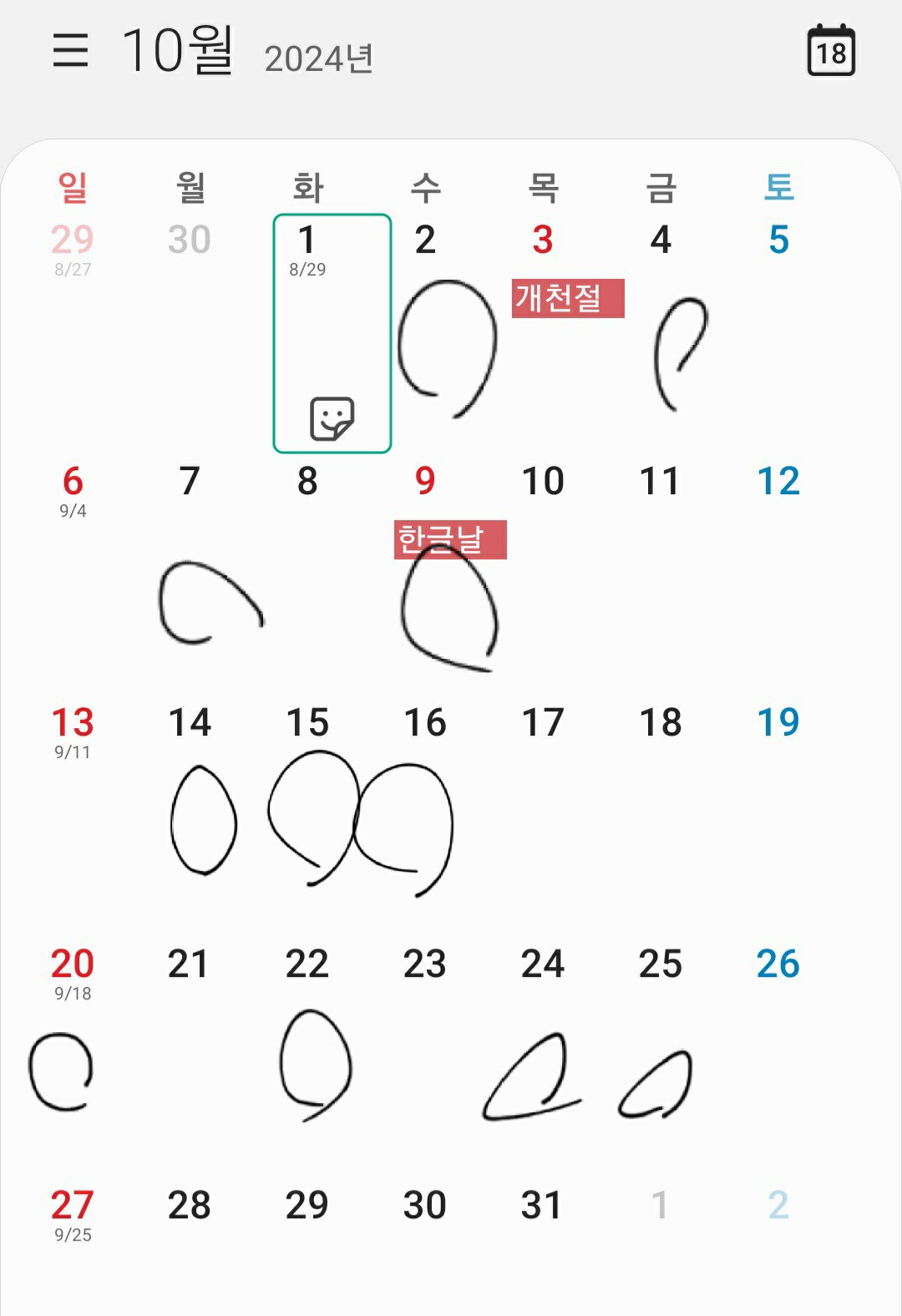Select Sunday October 20
Screen dimensions: 902x1316
pos(73,964)
